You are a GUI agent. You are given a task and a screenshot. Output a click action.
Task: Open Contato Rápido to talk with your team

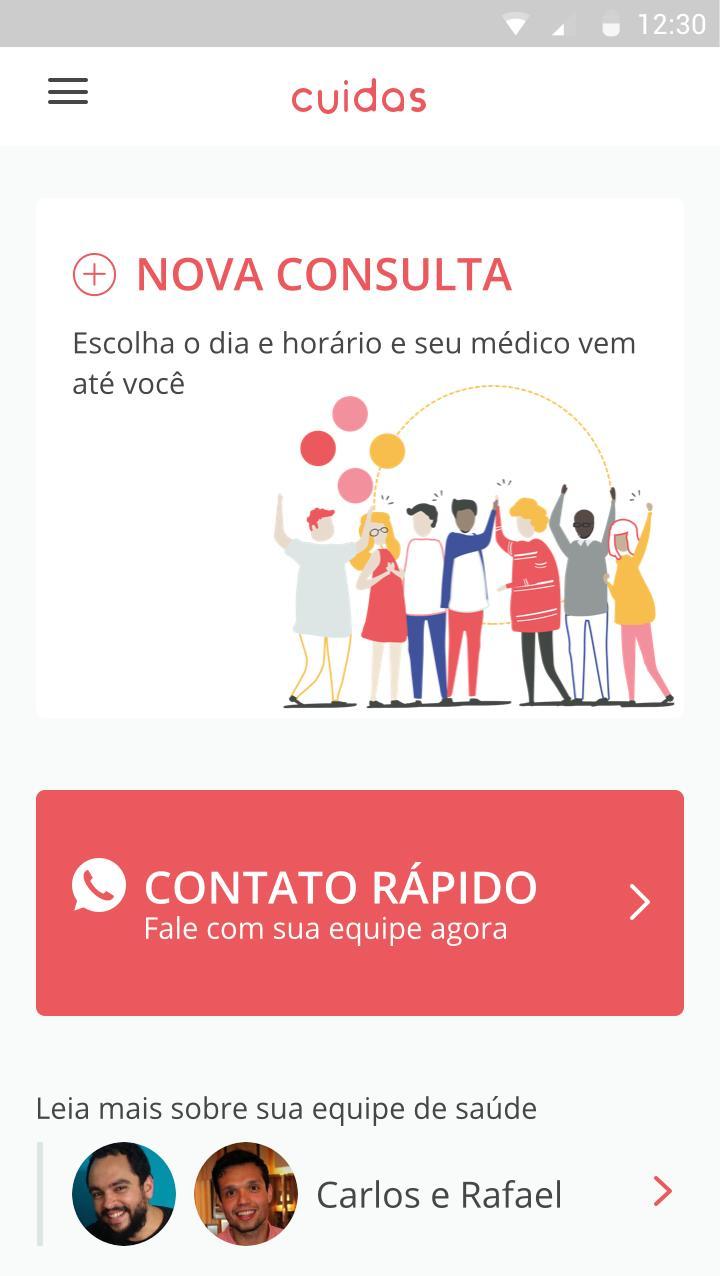340,887
